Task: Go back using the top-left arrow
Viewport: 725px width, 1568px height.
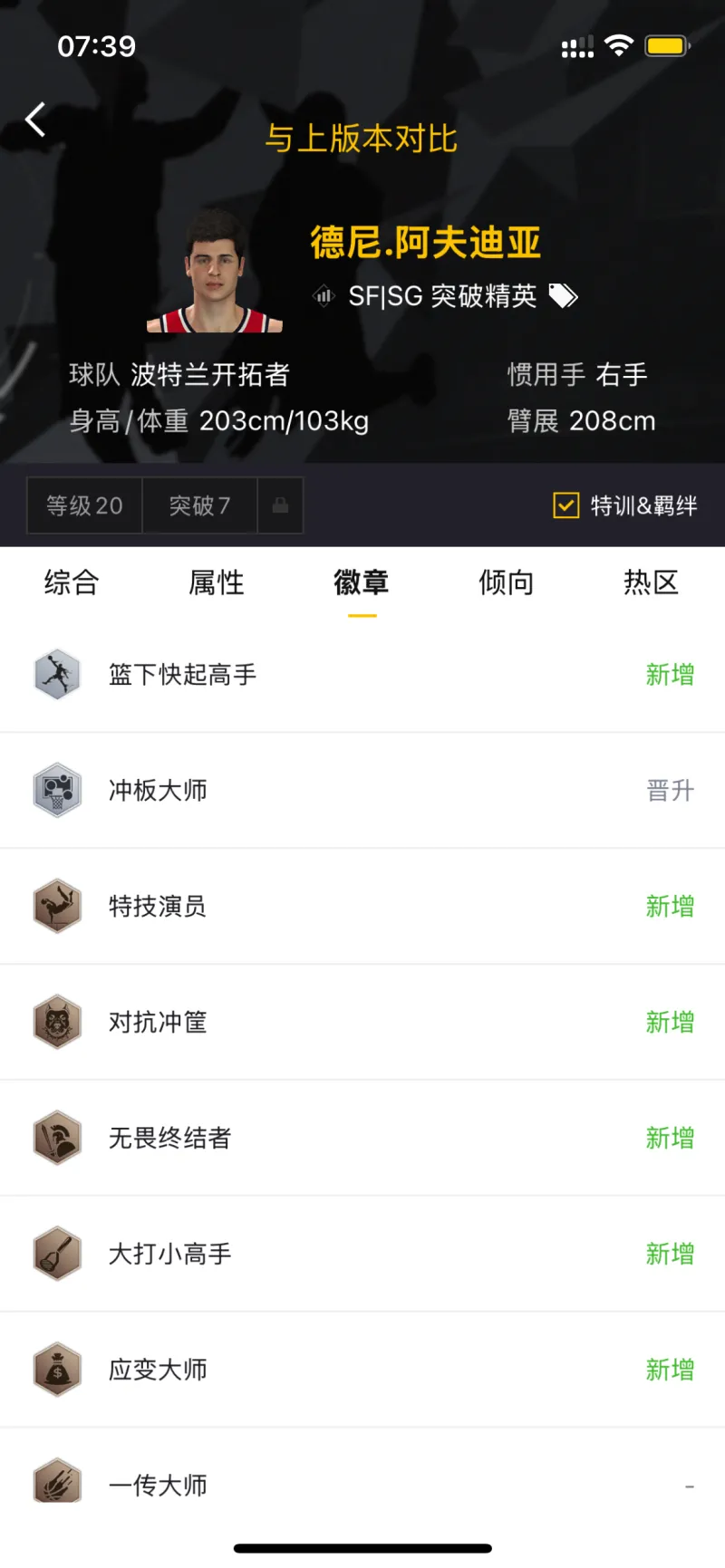Action: click(x=36, y=120)
